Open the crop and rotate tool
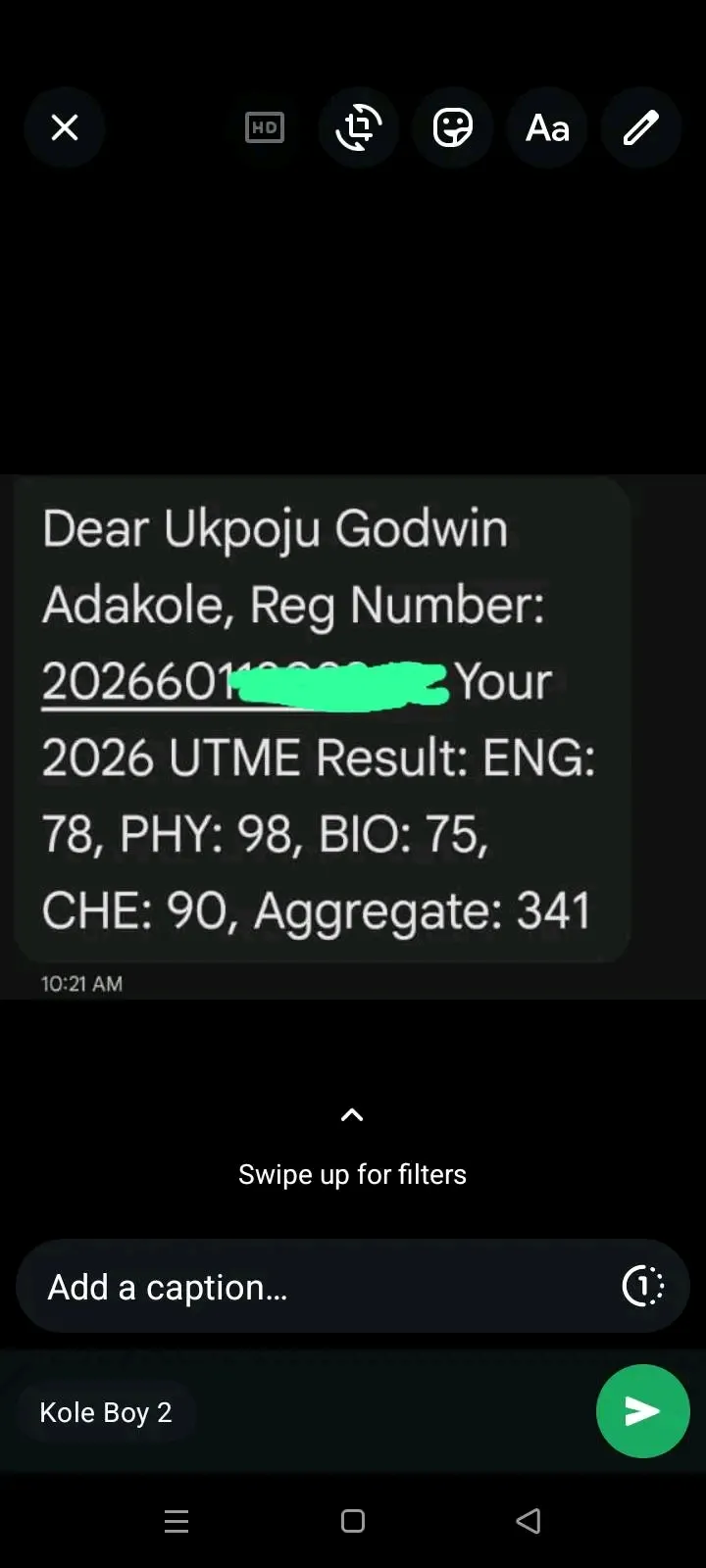This screenshot has height=1568, width=706. pos(359,127)
